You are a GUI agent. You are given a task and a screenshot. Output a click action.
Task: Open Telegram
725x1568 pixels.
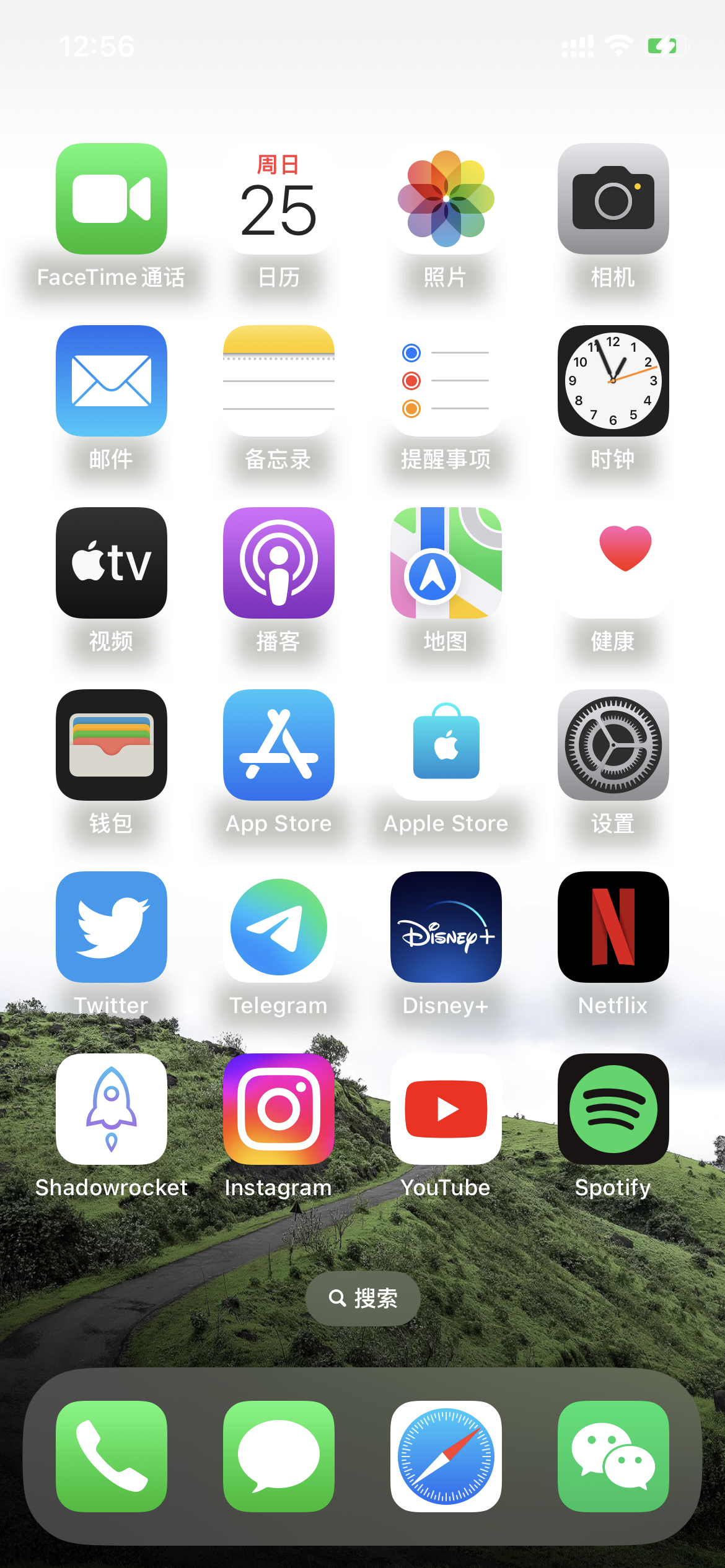(x=279, y=927)
